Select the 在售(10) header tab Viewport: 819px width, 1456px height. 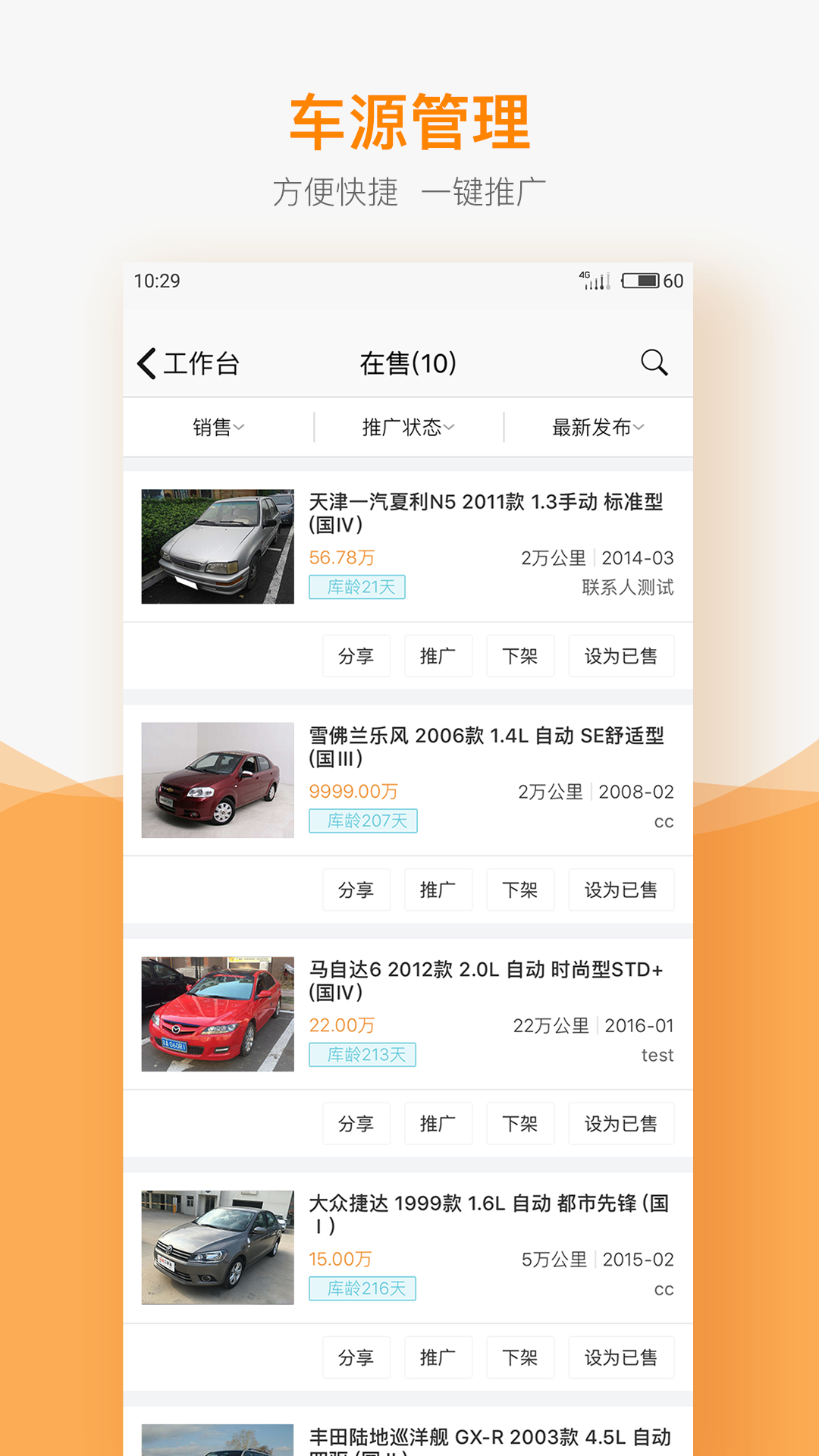(x=407, y=362)
